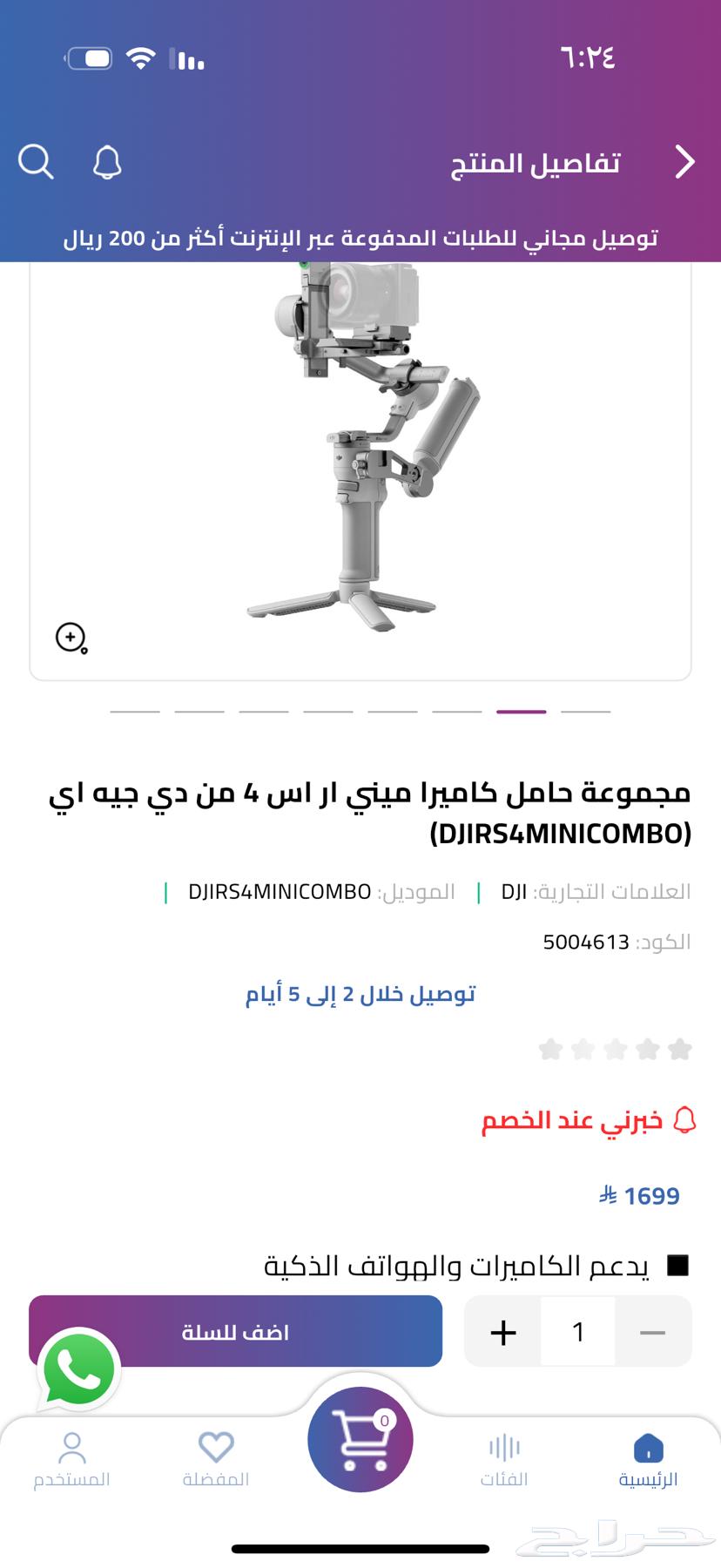
Task: Decrease quantity with the minus button
Action: 652,1332
